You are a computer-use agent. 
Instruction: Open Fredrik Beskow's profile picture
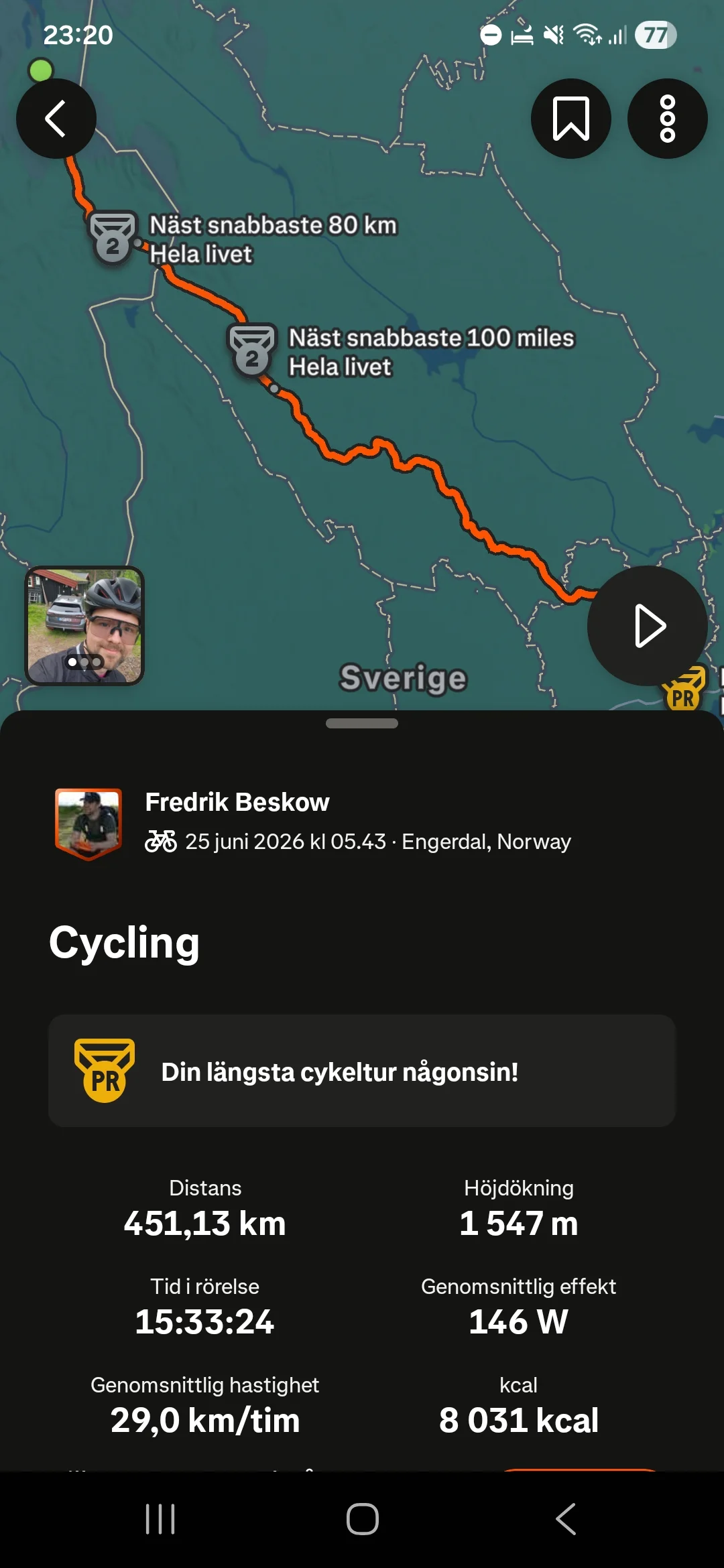click(x=88, y=824)
